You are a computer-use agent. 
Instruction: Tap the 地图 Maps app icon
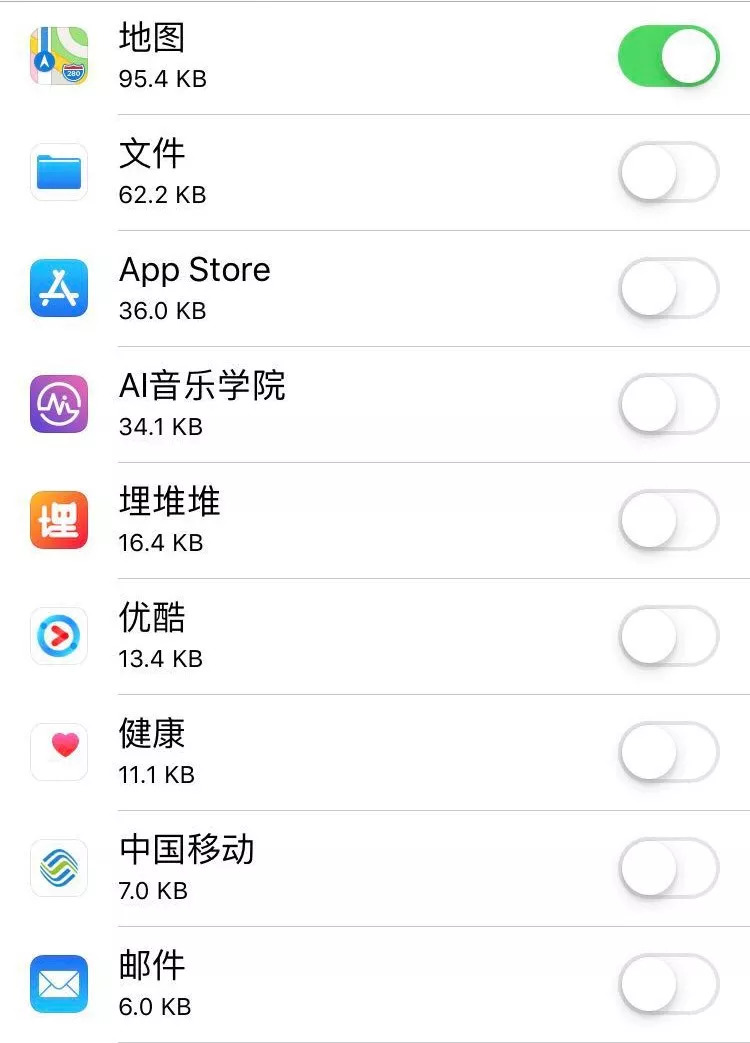coord(58,56)
